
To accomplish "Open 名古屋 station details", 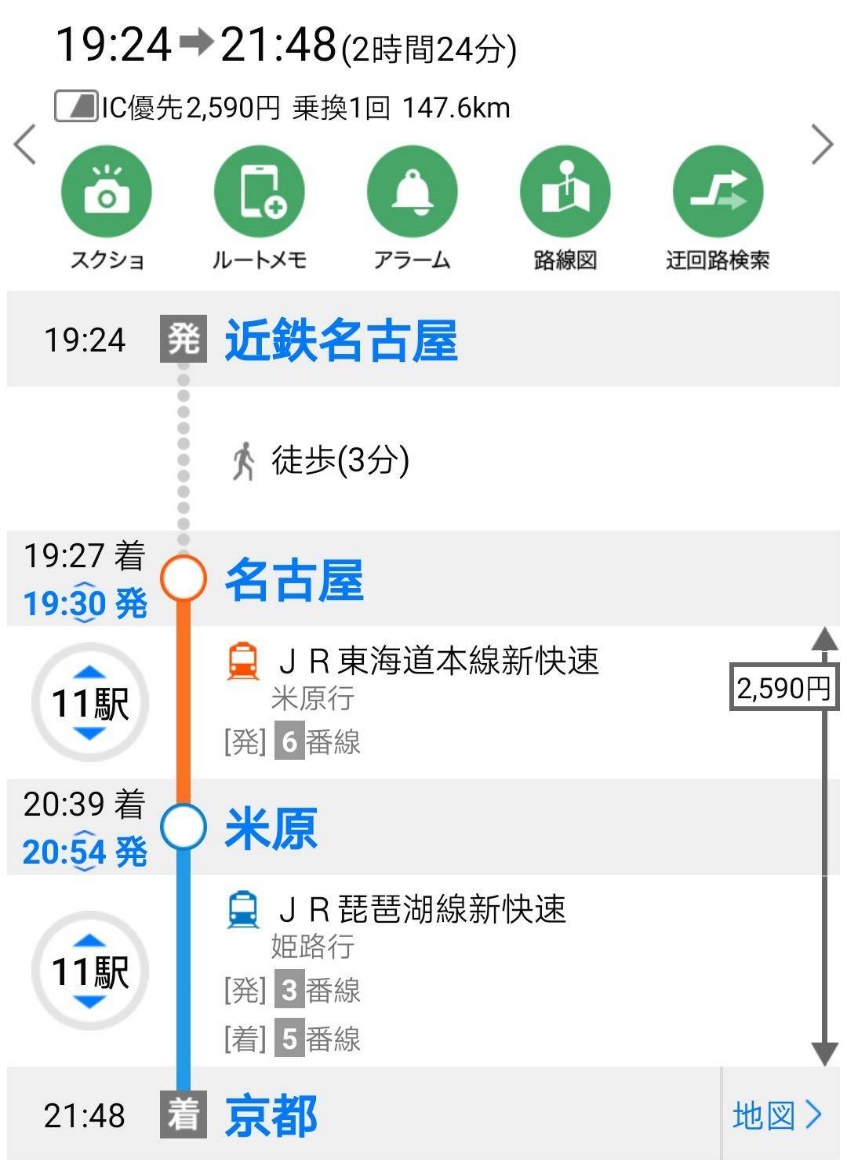I will pyautogui.click(x=294, y=580).
